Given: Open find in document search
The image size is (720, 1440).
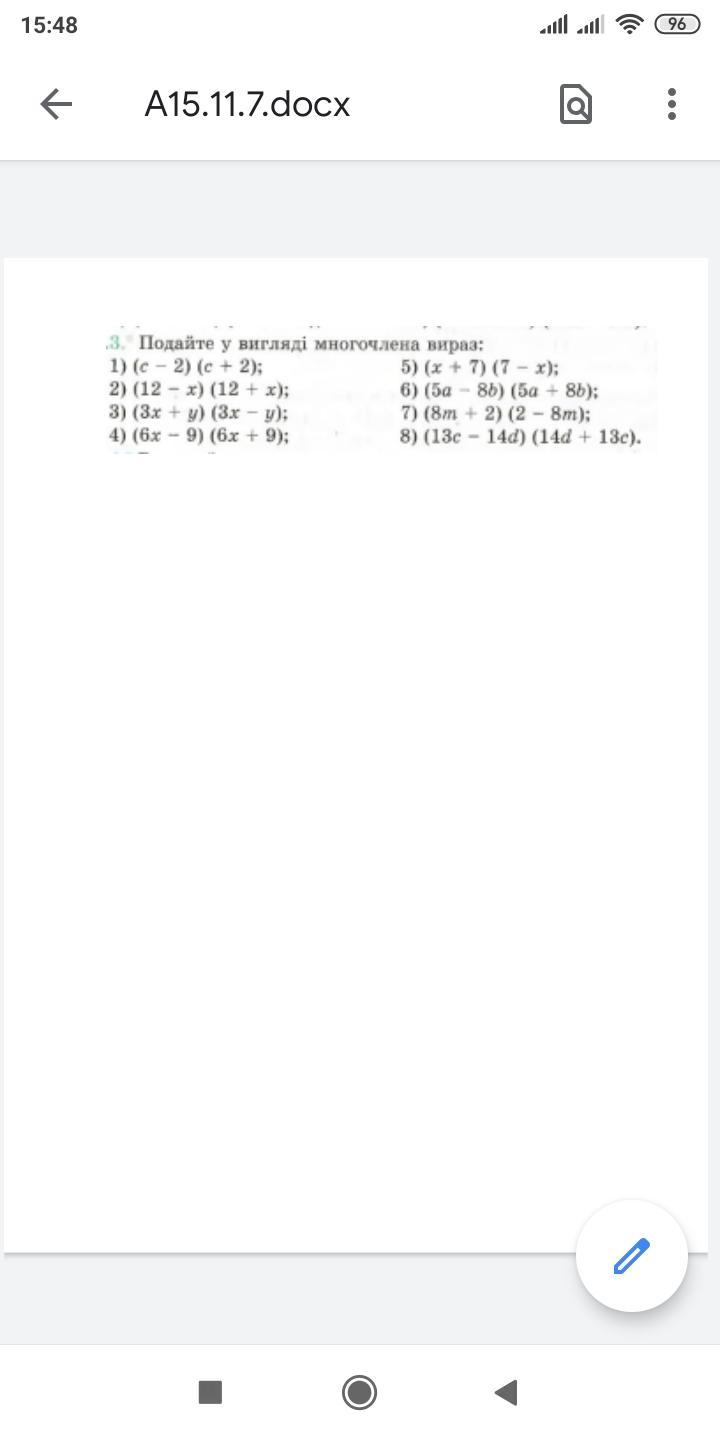Looking at the screenshot, I should point(575,104).
